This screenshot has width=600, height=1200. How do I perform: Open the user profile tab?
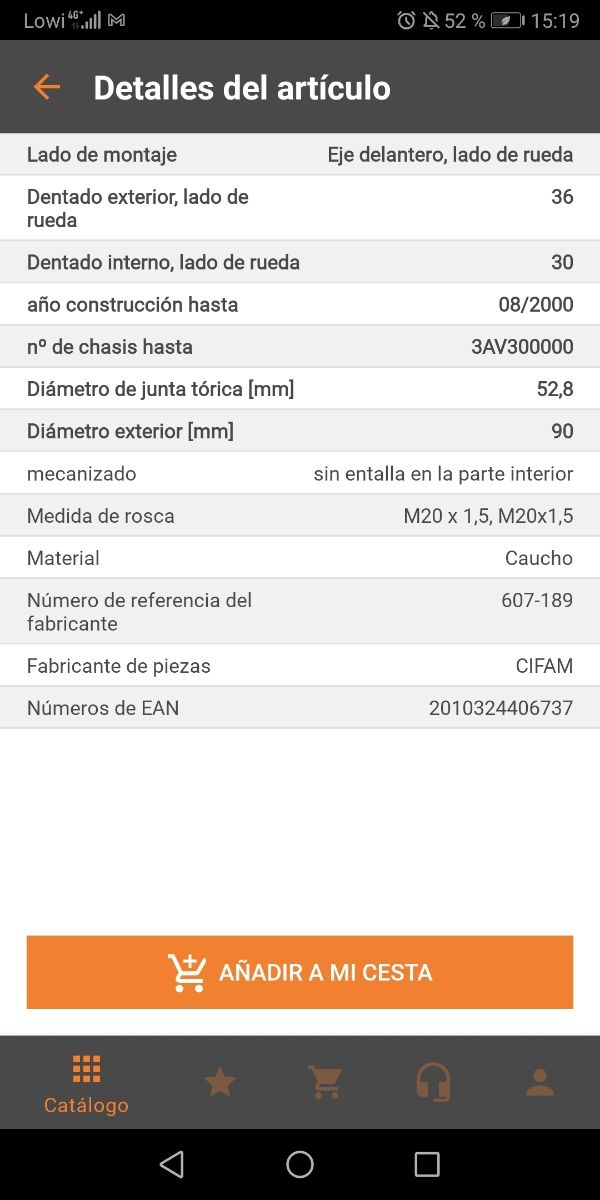pyautogui.click(x=540, y=1082)
